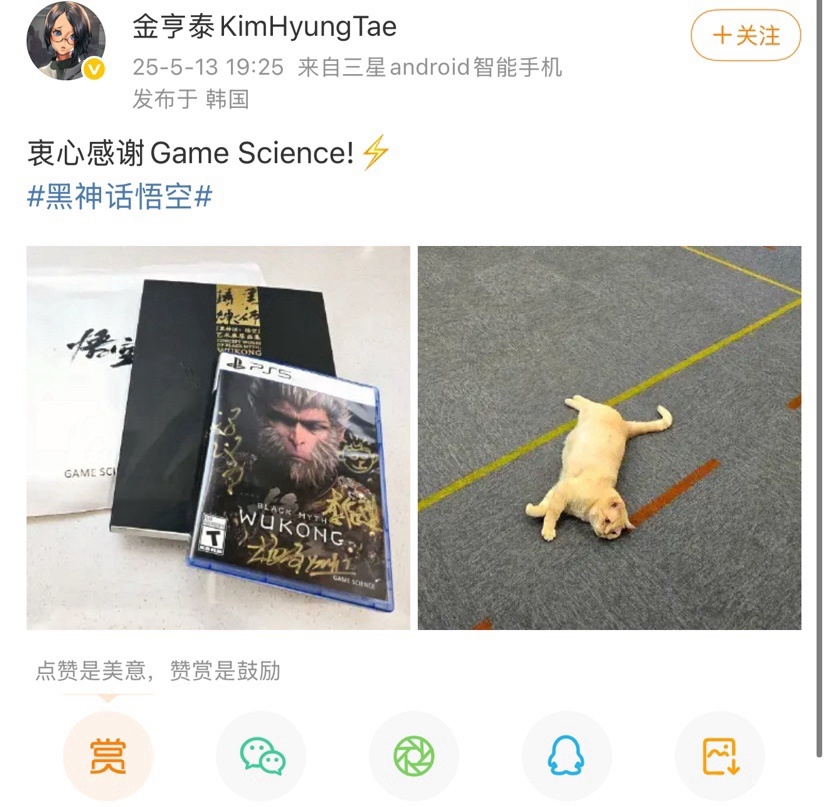828x807 pixels.
Task: Open the username 金亨泰KimHyungTae
Action: point(264,27)
